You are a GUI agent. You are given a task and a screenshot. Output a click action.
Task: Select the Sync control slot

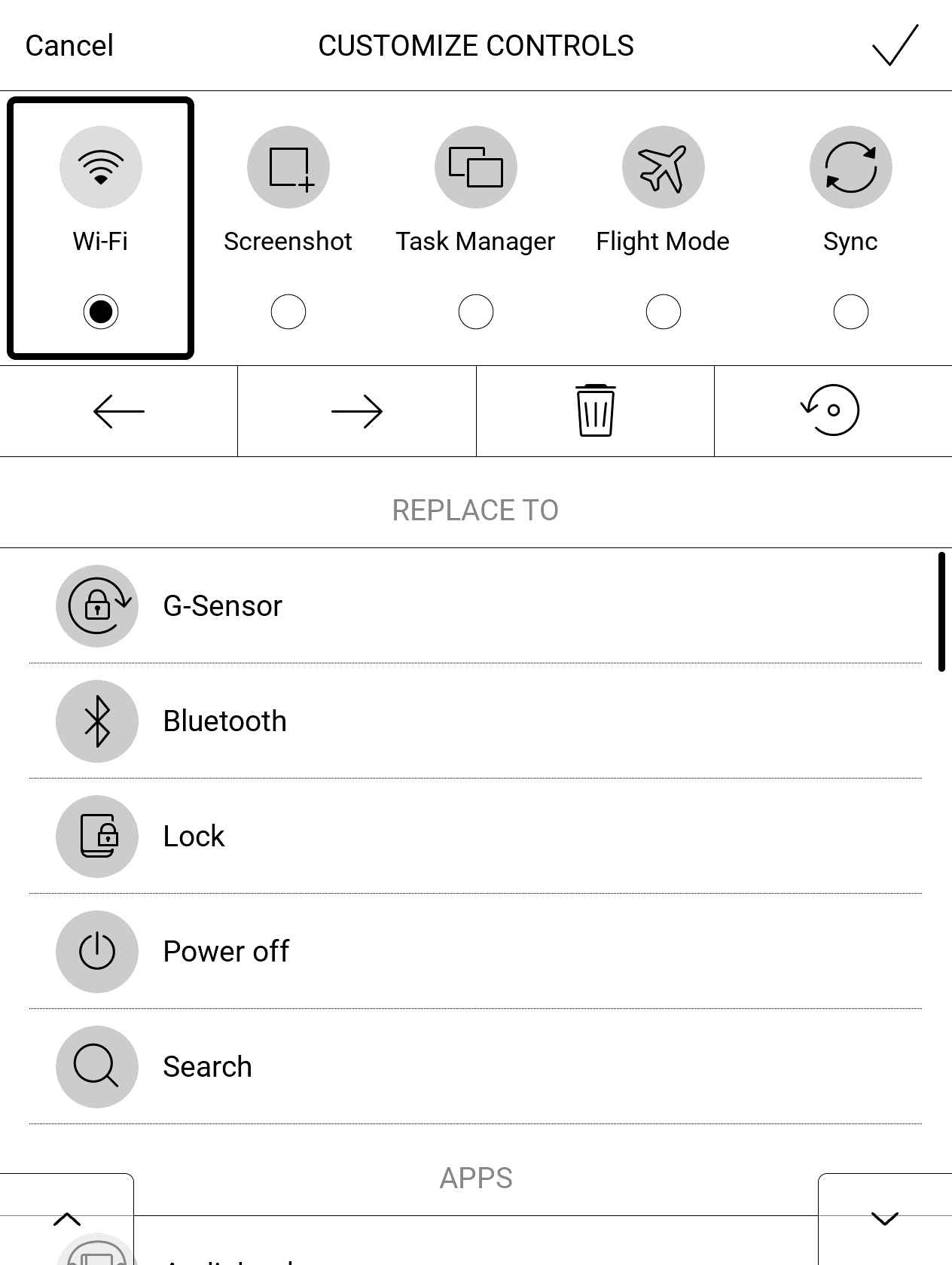[x=850, y=226]
